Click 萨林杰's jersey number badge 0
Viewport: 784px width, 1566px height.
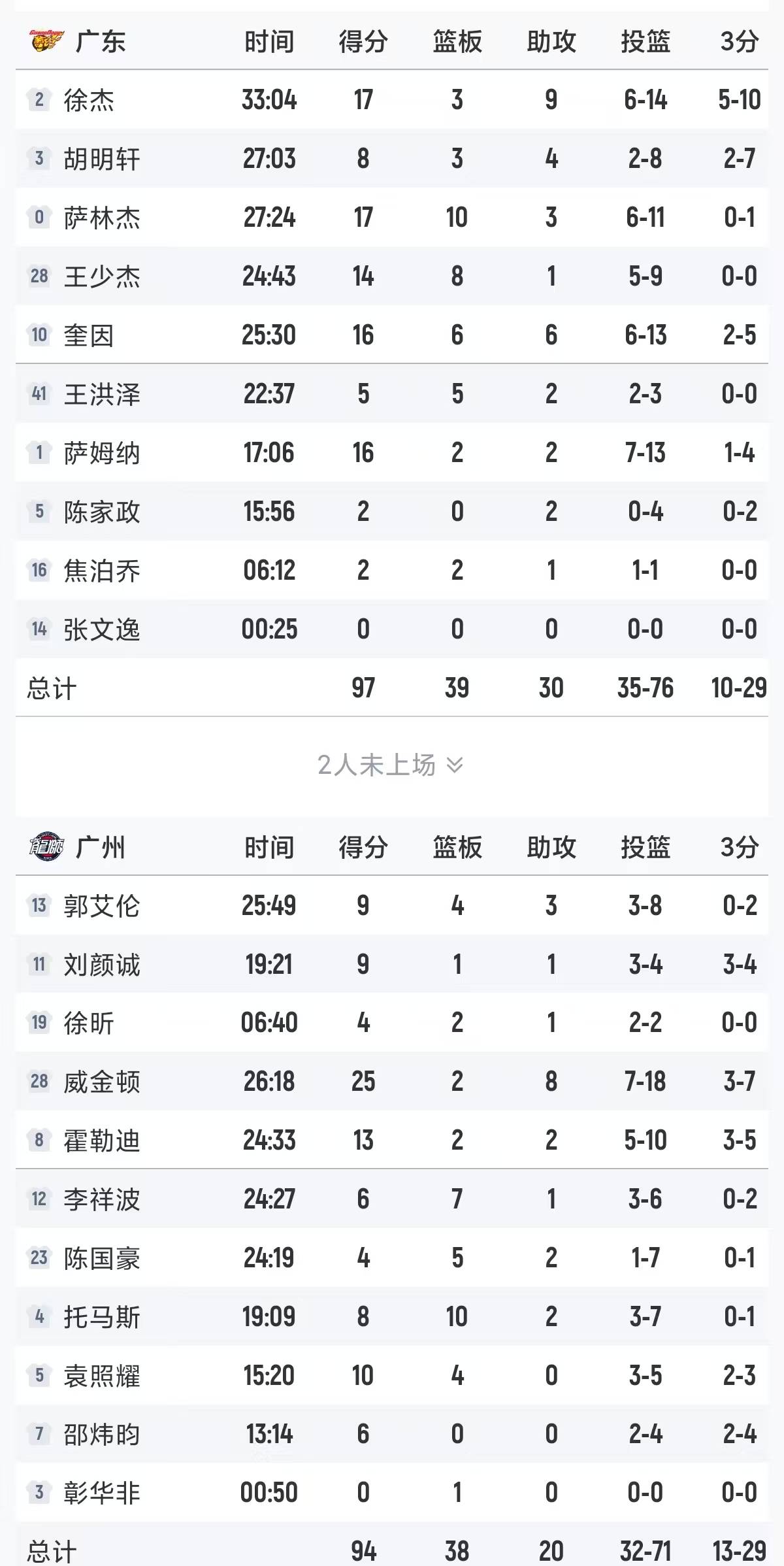39,218
